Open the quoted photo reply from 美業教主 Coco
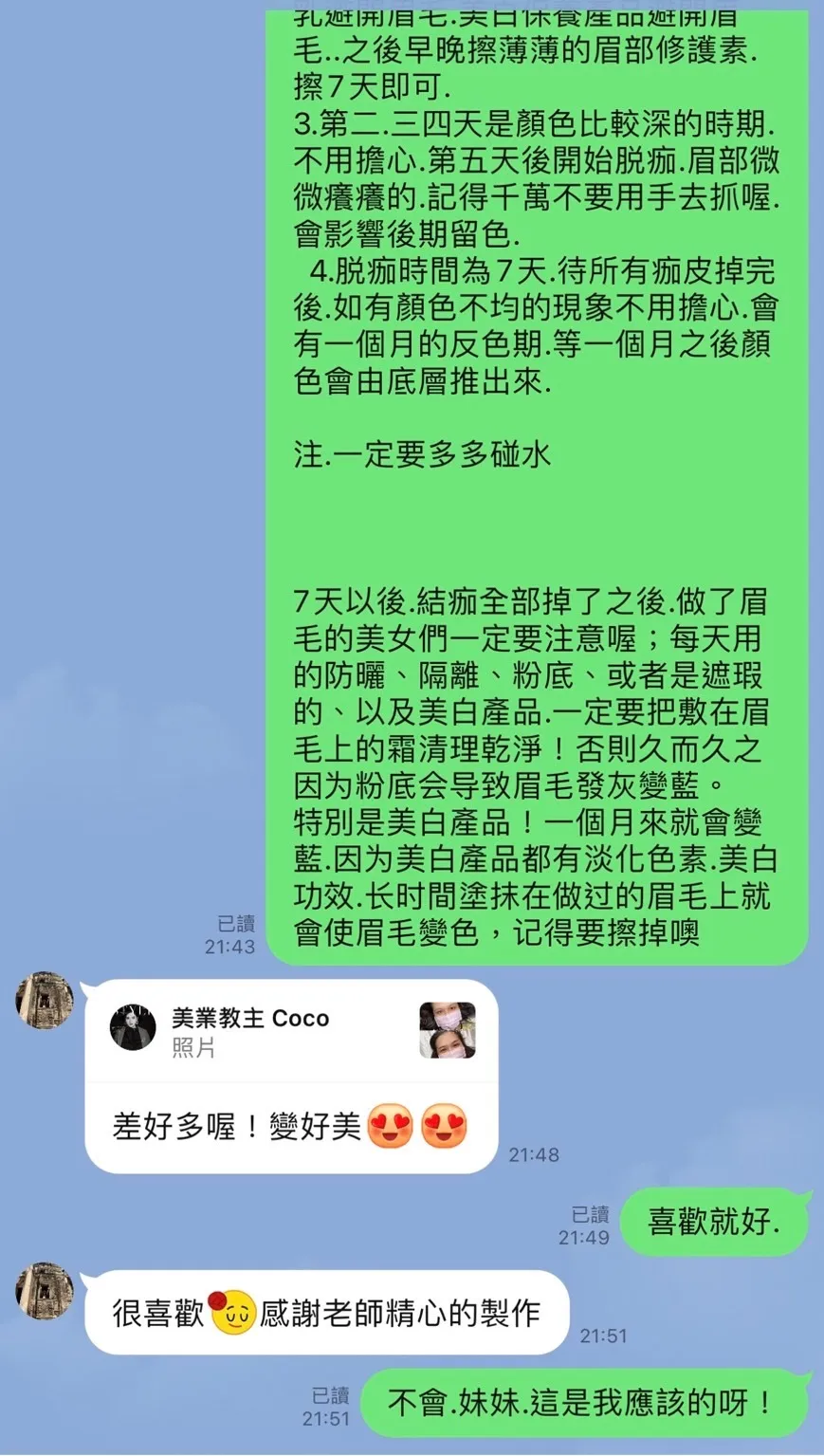Viewport: 824px width, 1456px height. pyautogui.click(x=292, y=1031)
